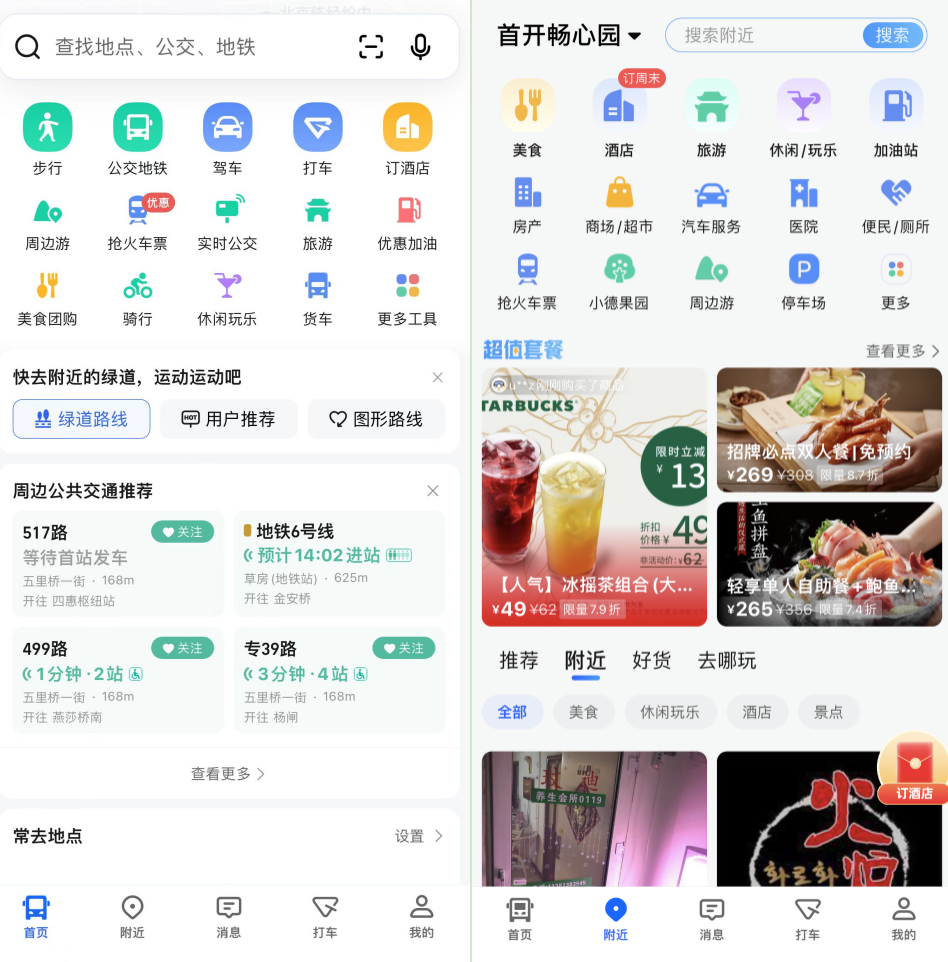Image resolution: width=948 pixels, height=962 pixels.
Task: Open the 公交地铁 transit shortcut
Action: (137, 138)
